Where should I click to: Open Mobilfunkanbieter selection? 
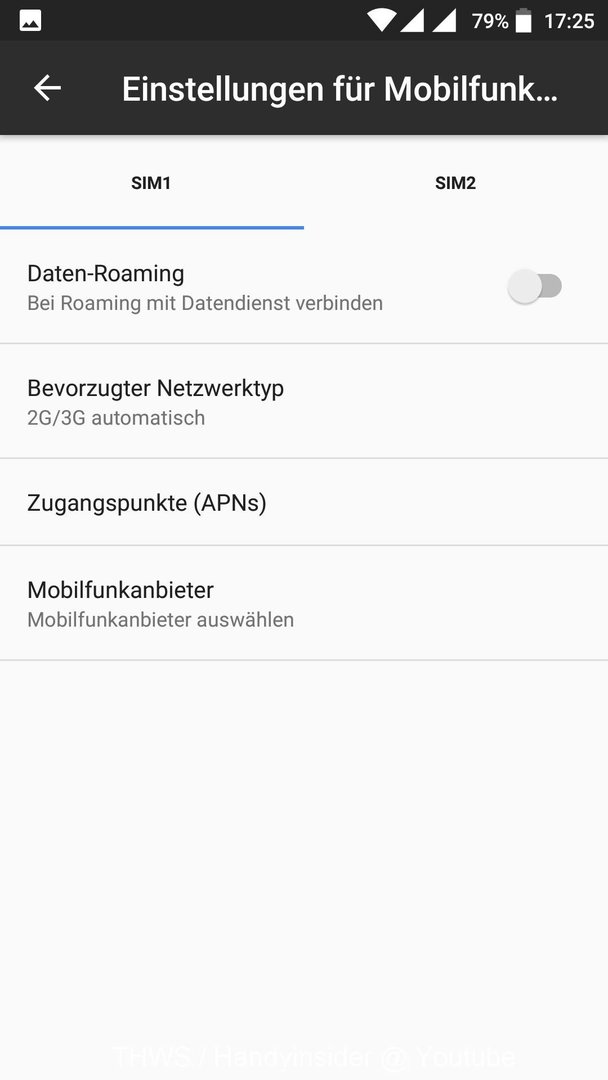tap(304, 603)
